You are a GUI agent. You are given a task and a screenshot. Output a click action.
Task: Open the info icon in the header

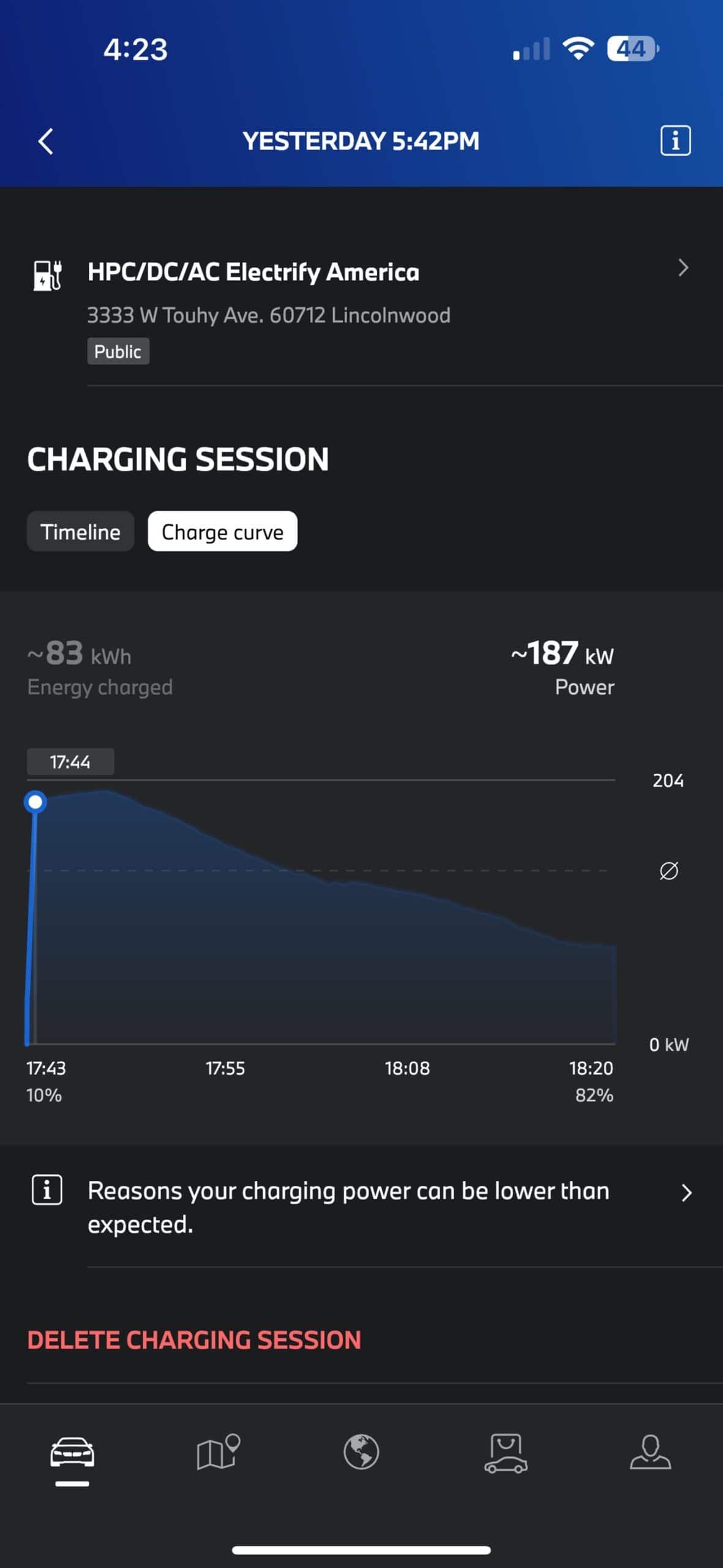(675, 141)
